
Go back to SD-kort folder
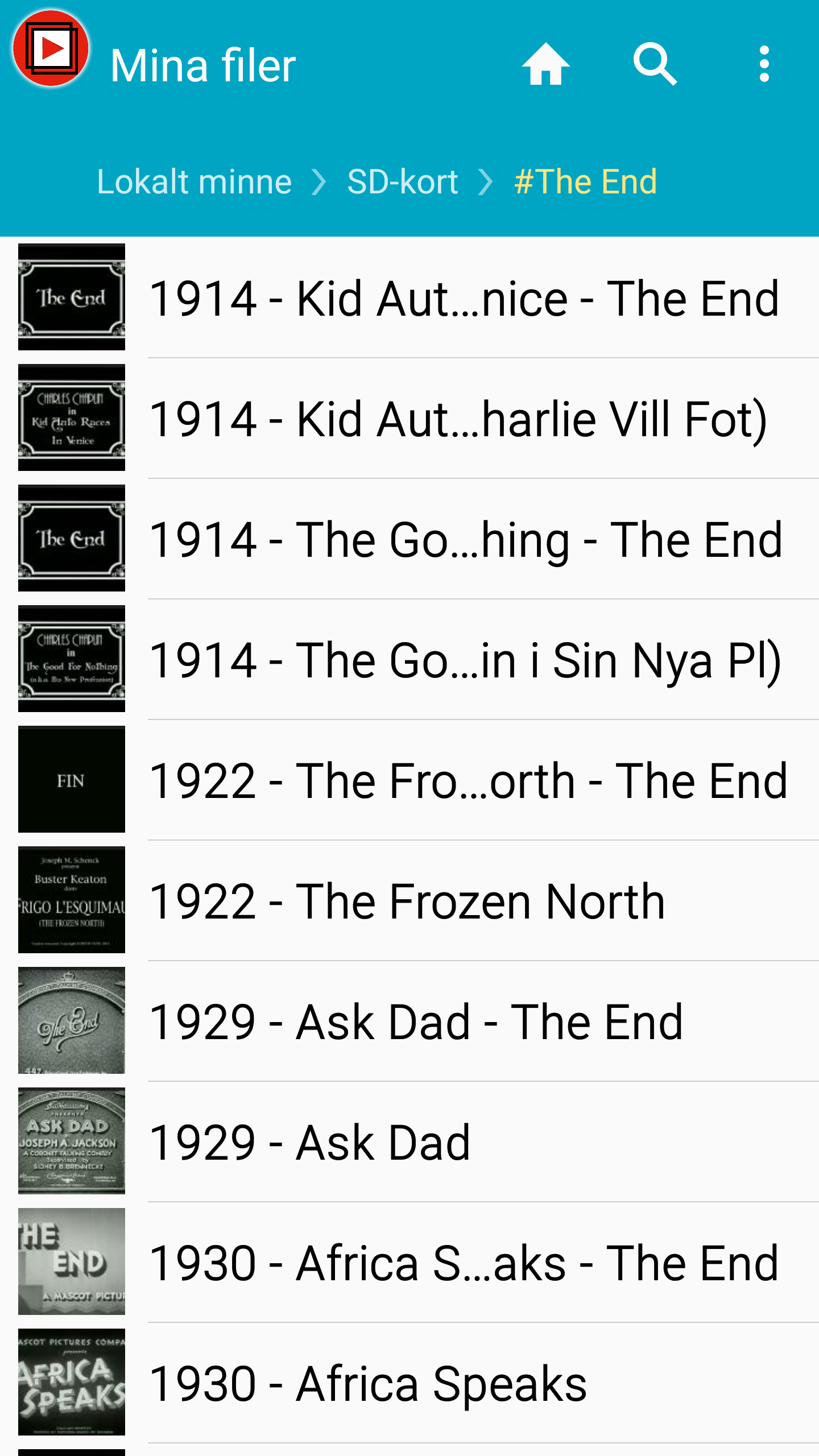point(402,182)
